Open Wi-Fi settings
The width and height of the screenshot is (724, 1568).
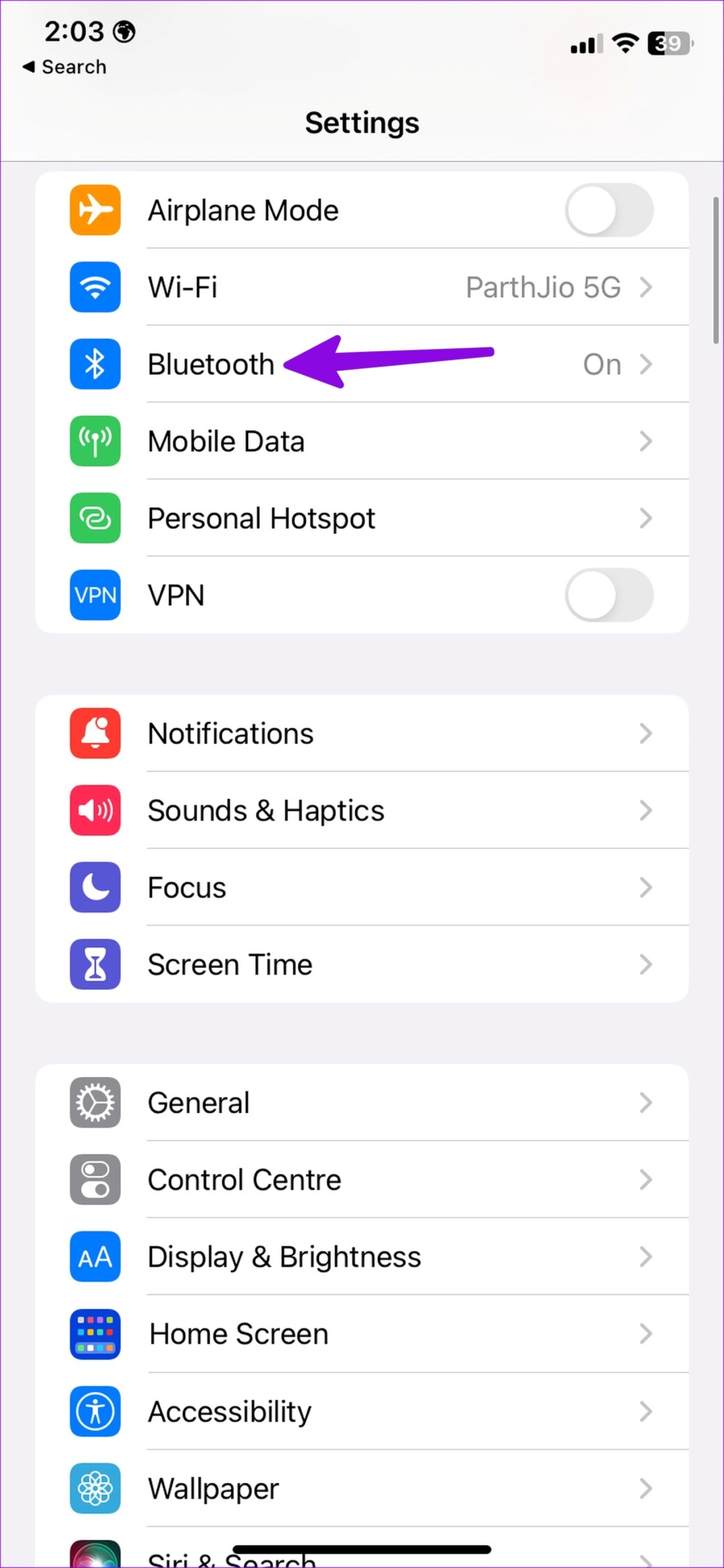(x=362, y=287)
